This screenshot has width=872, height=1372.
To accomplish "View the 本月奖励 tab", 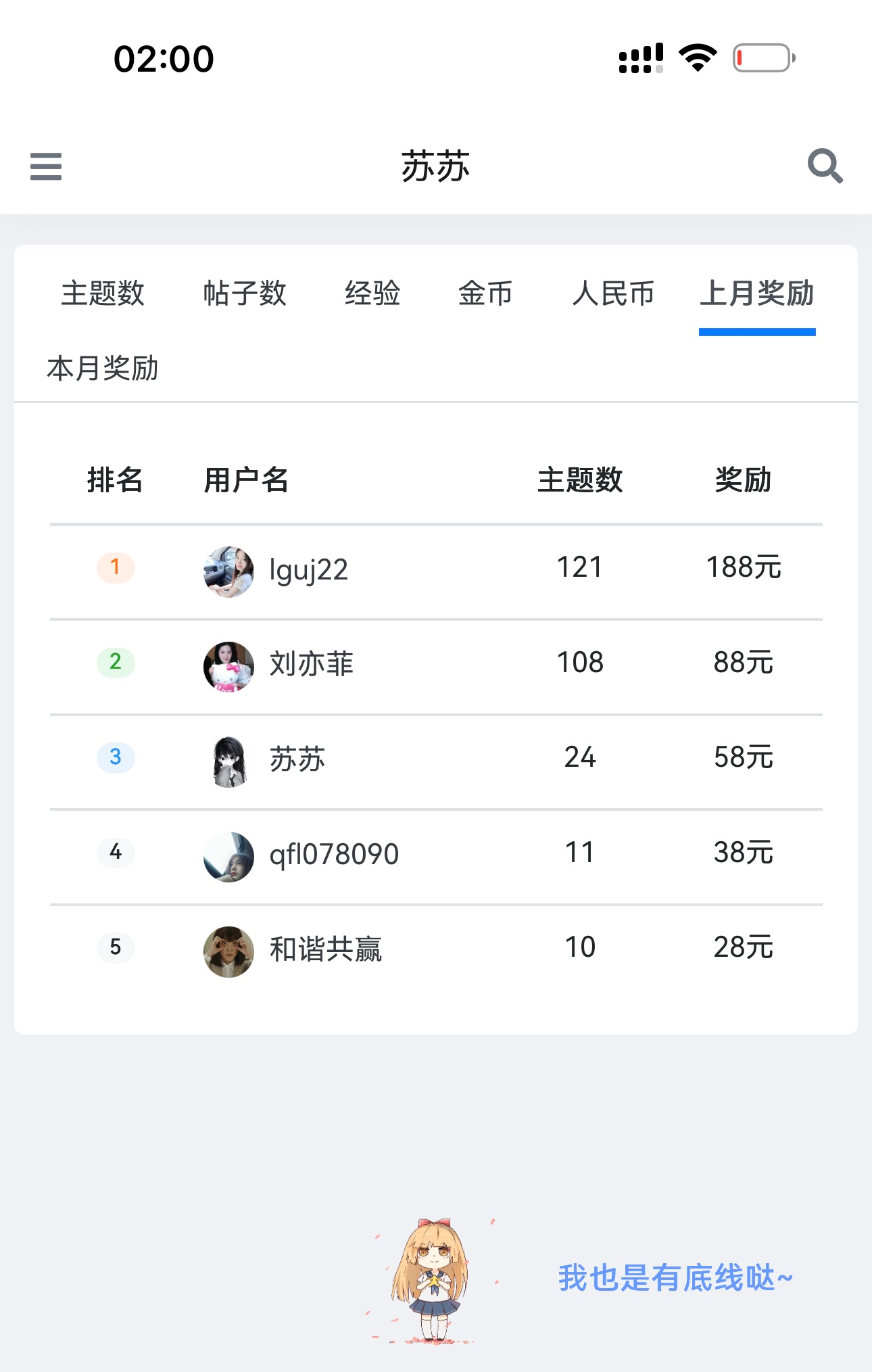I will [102, 369].
